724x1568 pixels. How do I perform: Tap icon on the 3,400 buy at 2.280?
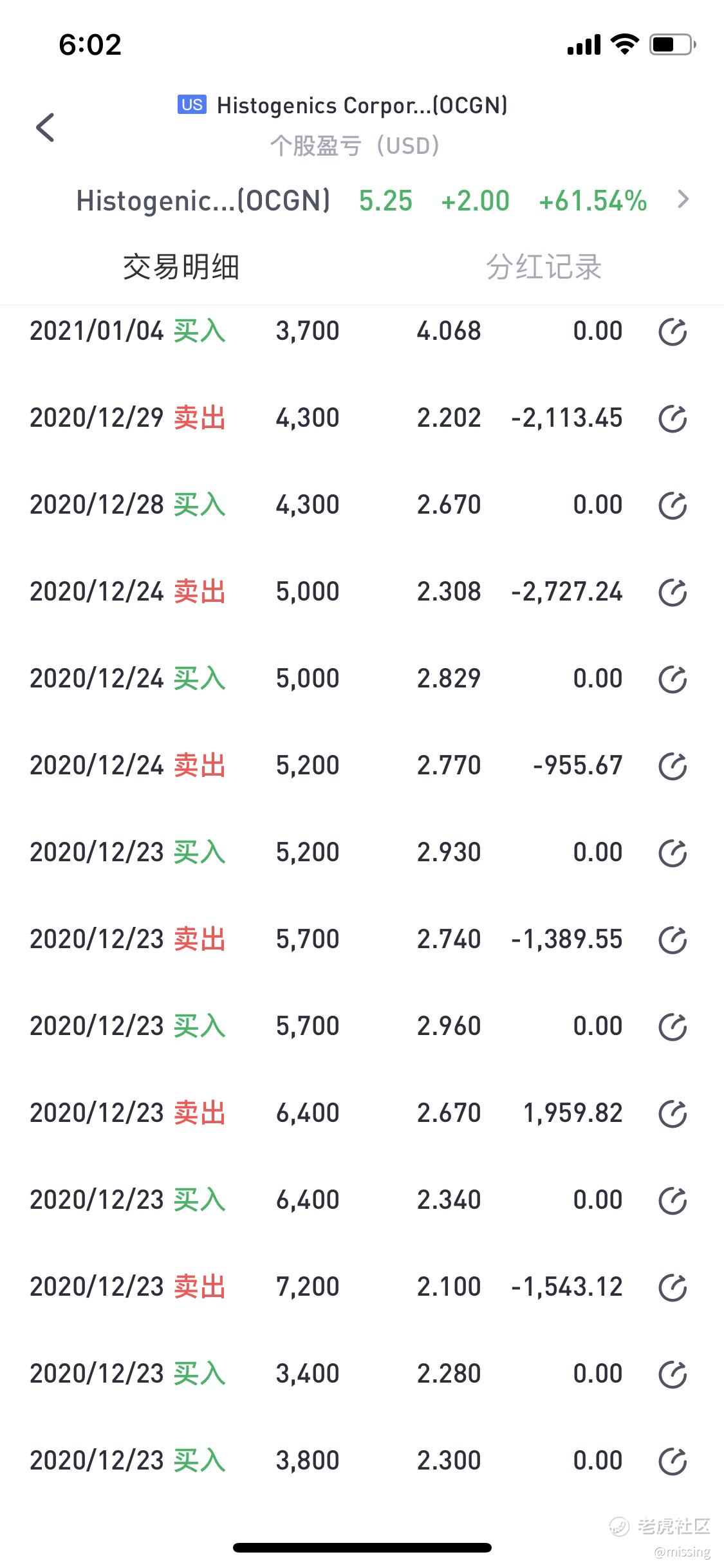pos(673,1375)
